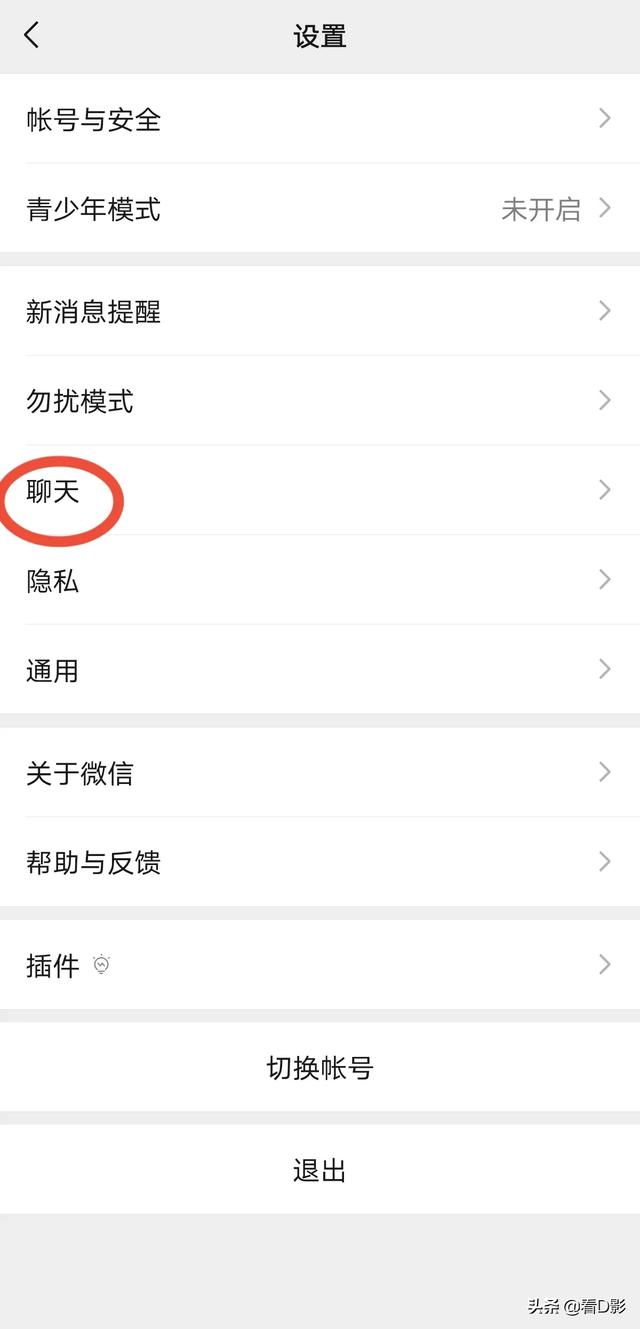This screenshot has width=640, height=1329.
Task: Open 新消息提醒 settings
Action: coord(320,311)
